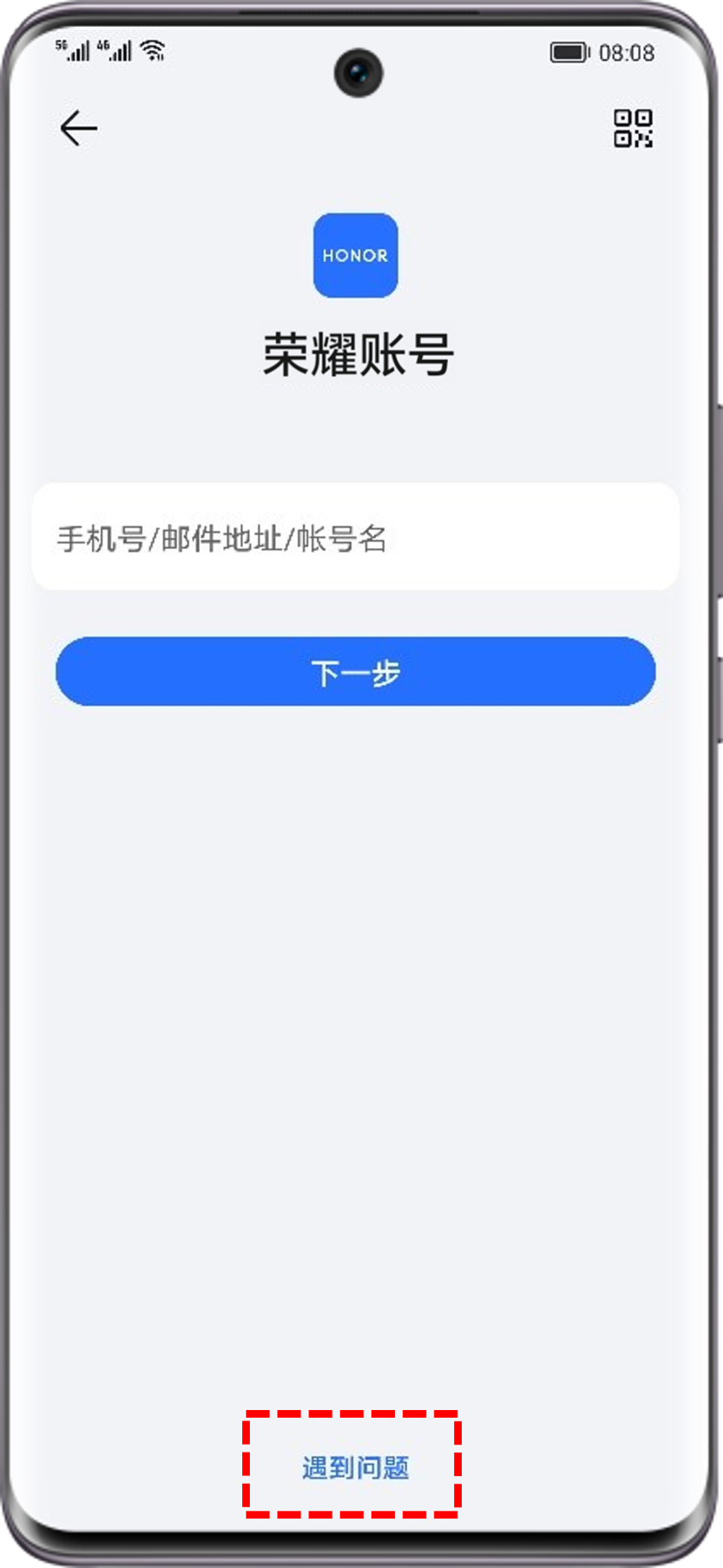Image resolution: width=723 pixels, height=1568 pixels.
Task: Open the 遇到问题 help link
Action: pyautogui.click(x=355, y=1467)
